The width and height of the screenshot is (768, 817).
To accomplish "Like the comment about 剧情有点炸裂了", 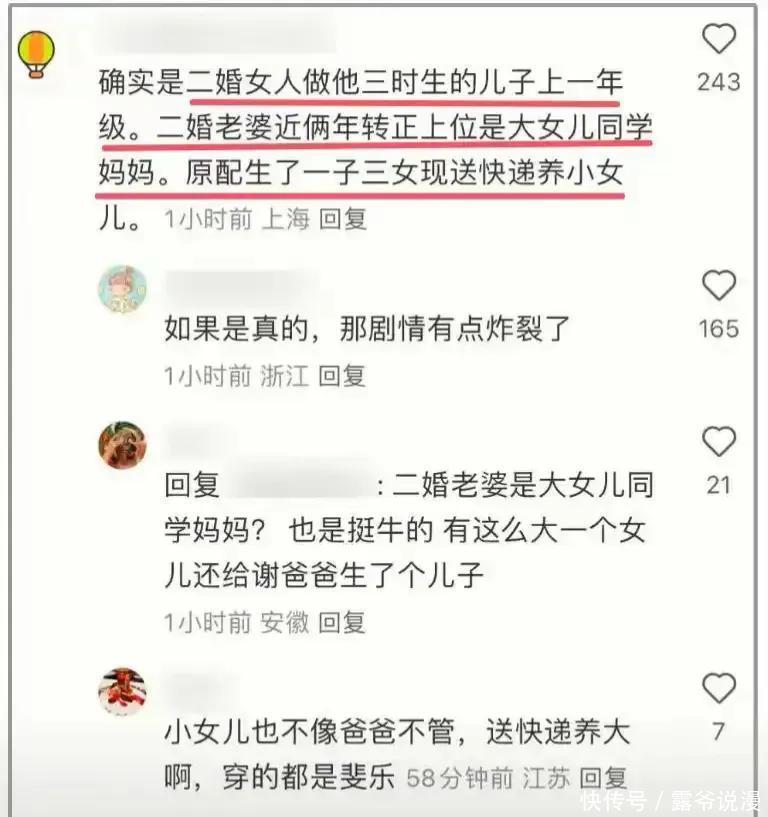I will point(718,287).
